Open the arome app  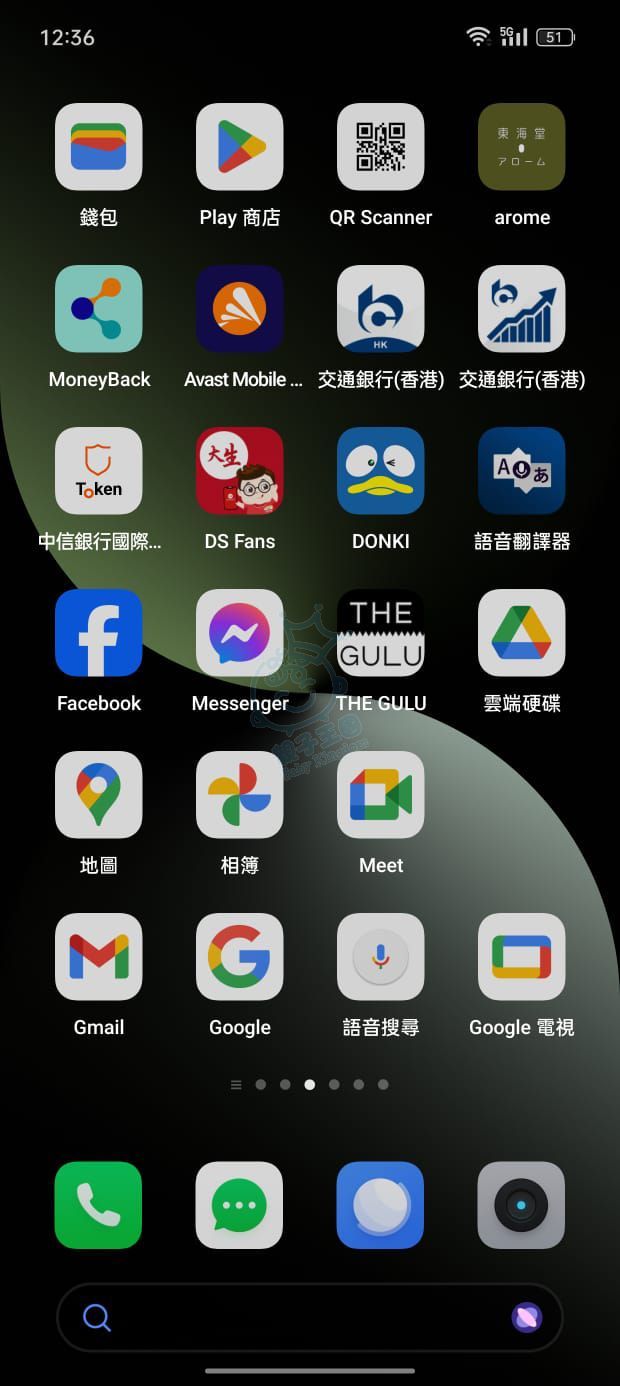(x=522, y=147)
